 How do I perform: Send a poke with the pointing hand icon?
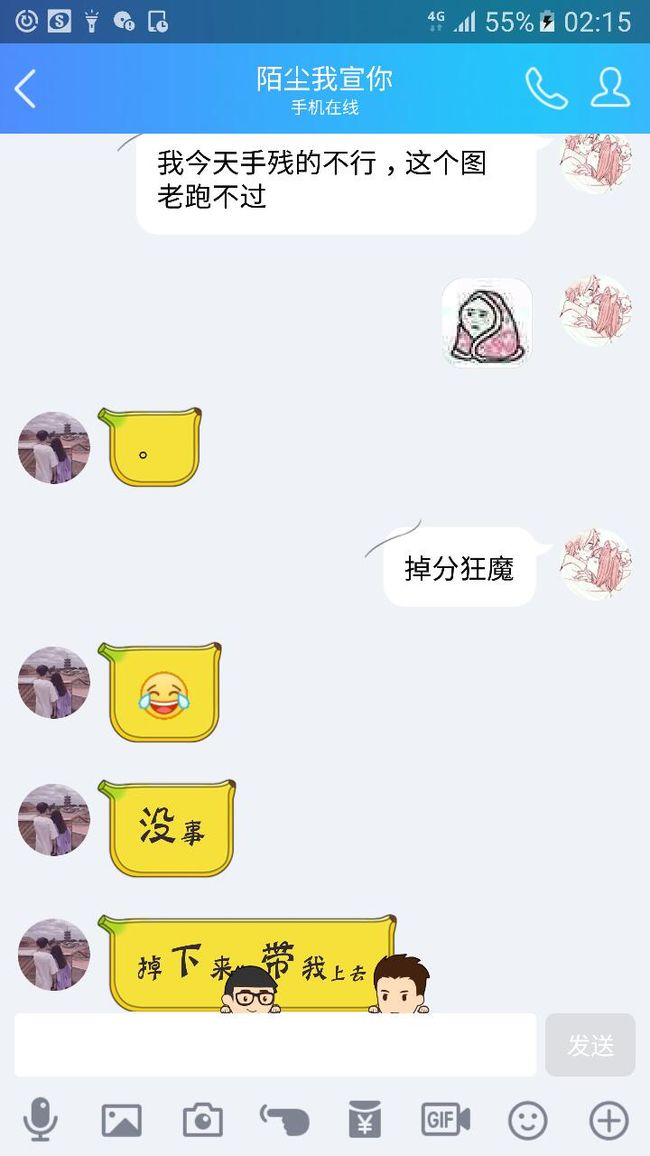284,1121
